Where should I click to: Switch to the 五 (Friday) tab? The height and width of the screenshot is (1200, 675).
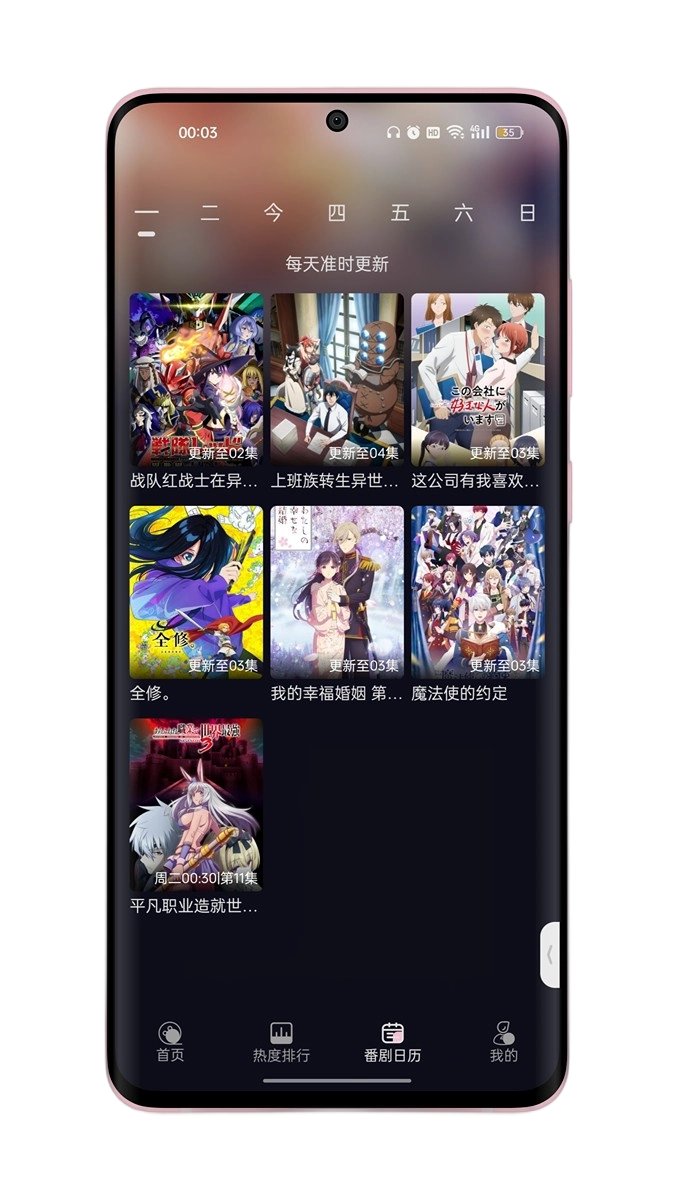coord(400,213)
